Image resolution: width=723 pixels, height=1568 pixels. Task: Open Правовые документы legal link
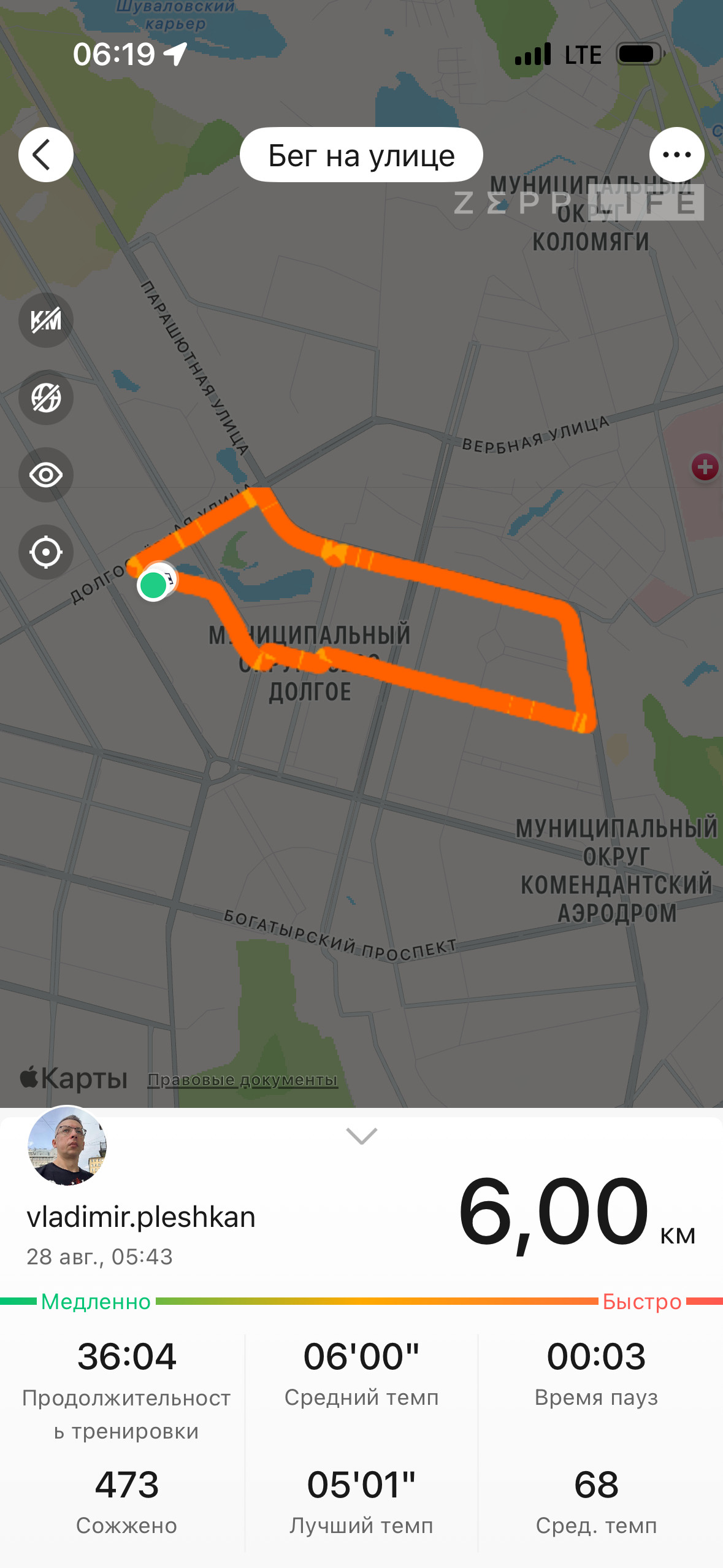coord(243,1080)
